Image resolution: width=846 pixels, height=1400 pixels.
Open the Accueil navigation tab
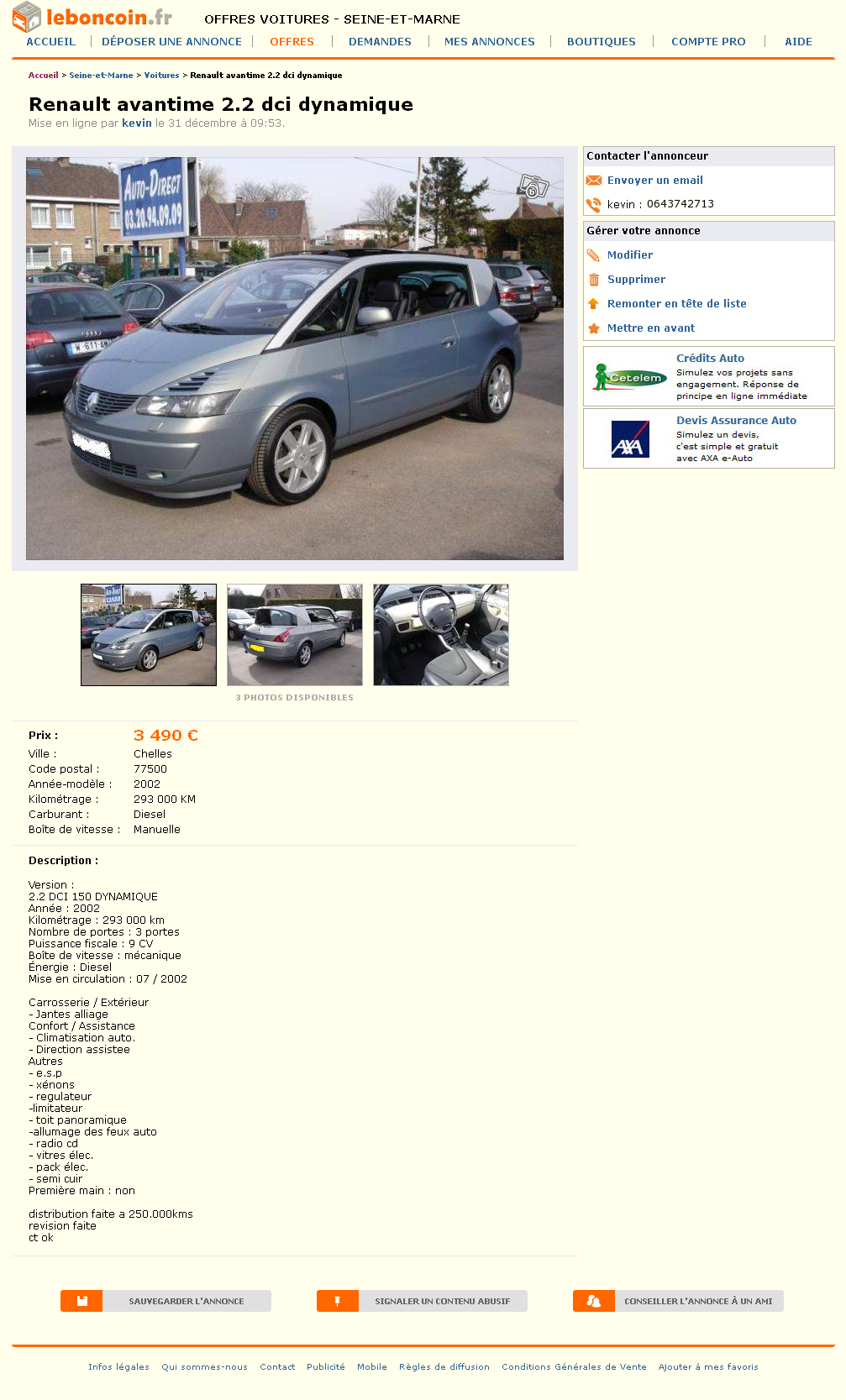pyautogui.click(x=50, y=41)
